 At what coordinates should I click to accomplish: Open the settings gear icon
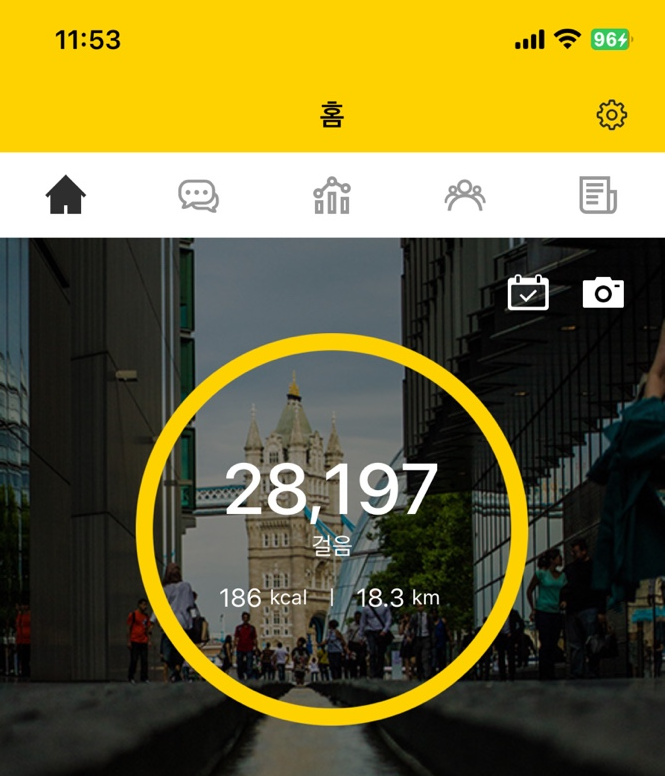(x=611, y=115)
